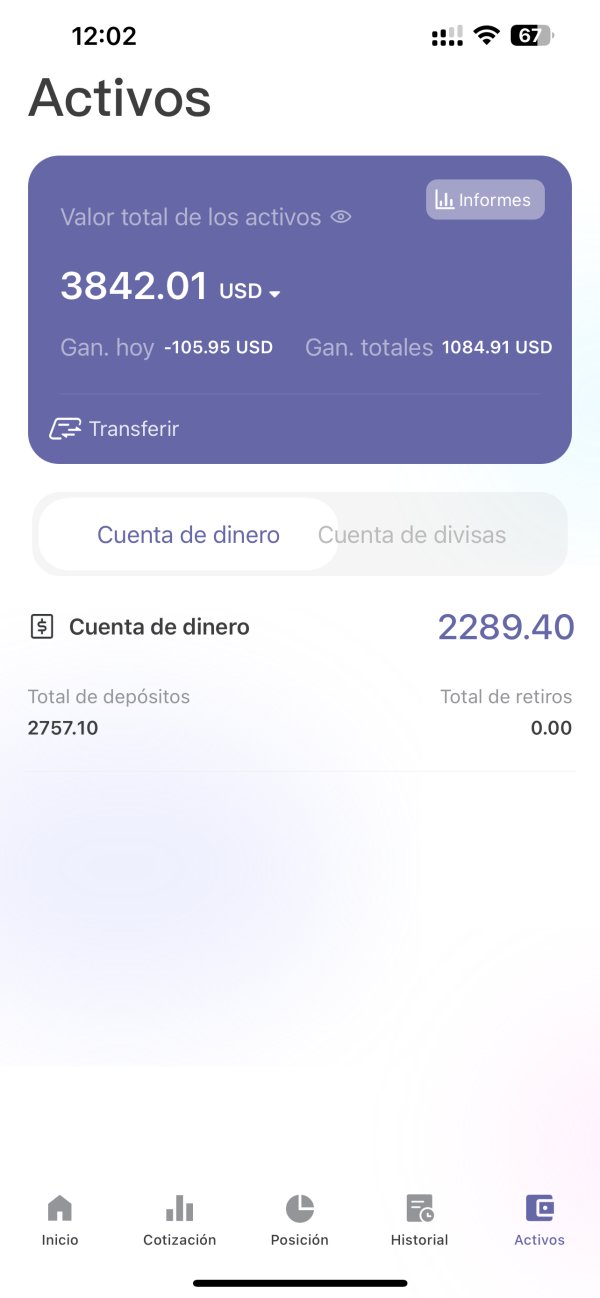
Task: Switch to the Posición tab
Action: pyautogui.click(x=300, y=1221)
